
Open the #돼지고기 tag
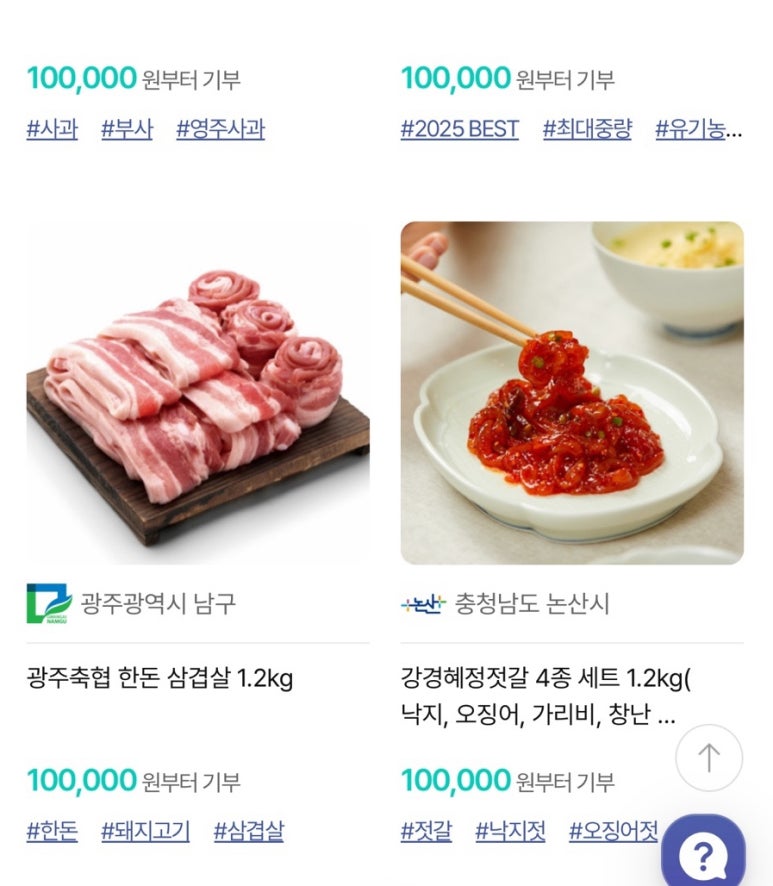point(145,831)
